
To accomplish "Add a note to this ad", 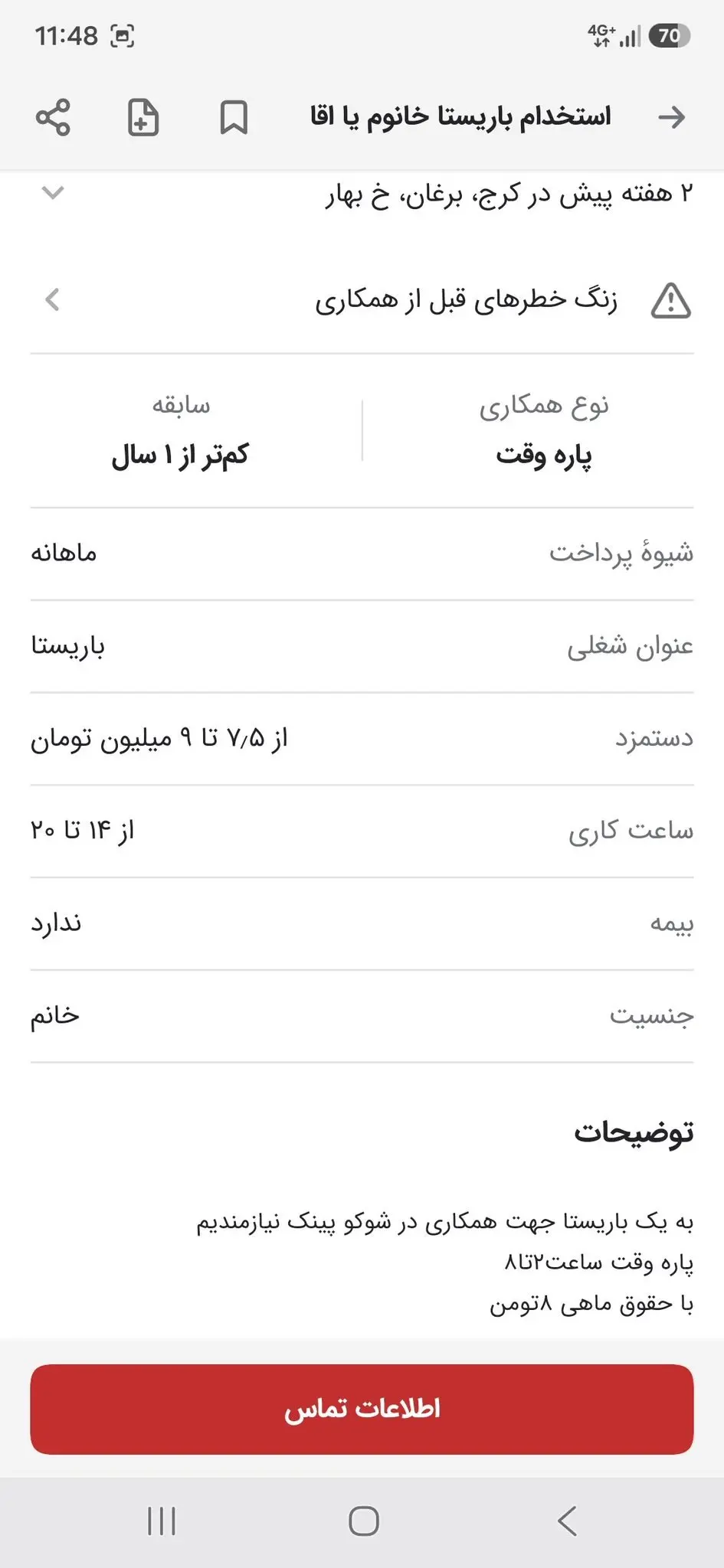I will click(x=143, y=118).
